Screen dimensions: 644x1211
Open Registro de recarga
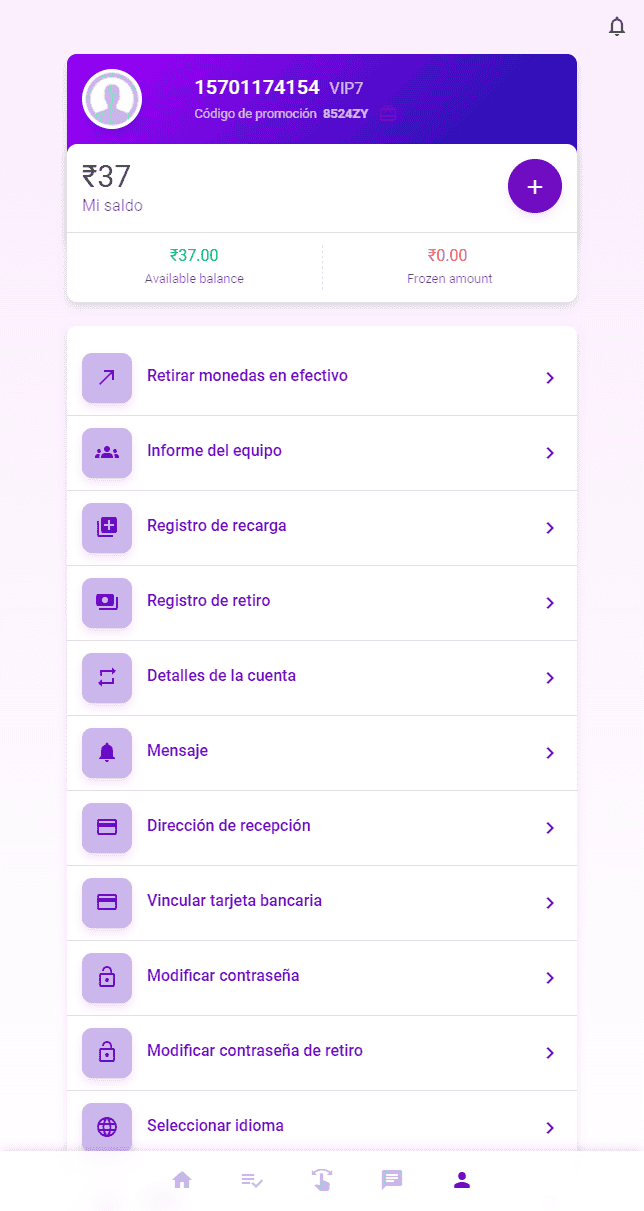point(321,527)
